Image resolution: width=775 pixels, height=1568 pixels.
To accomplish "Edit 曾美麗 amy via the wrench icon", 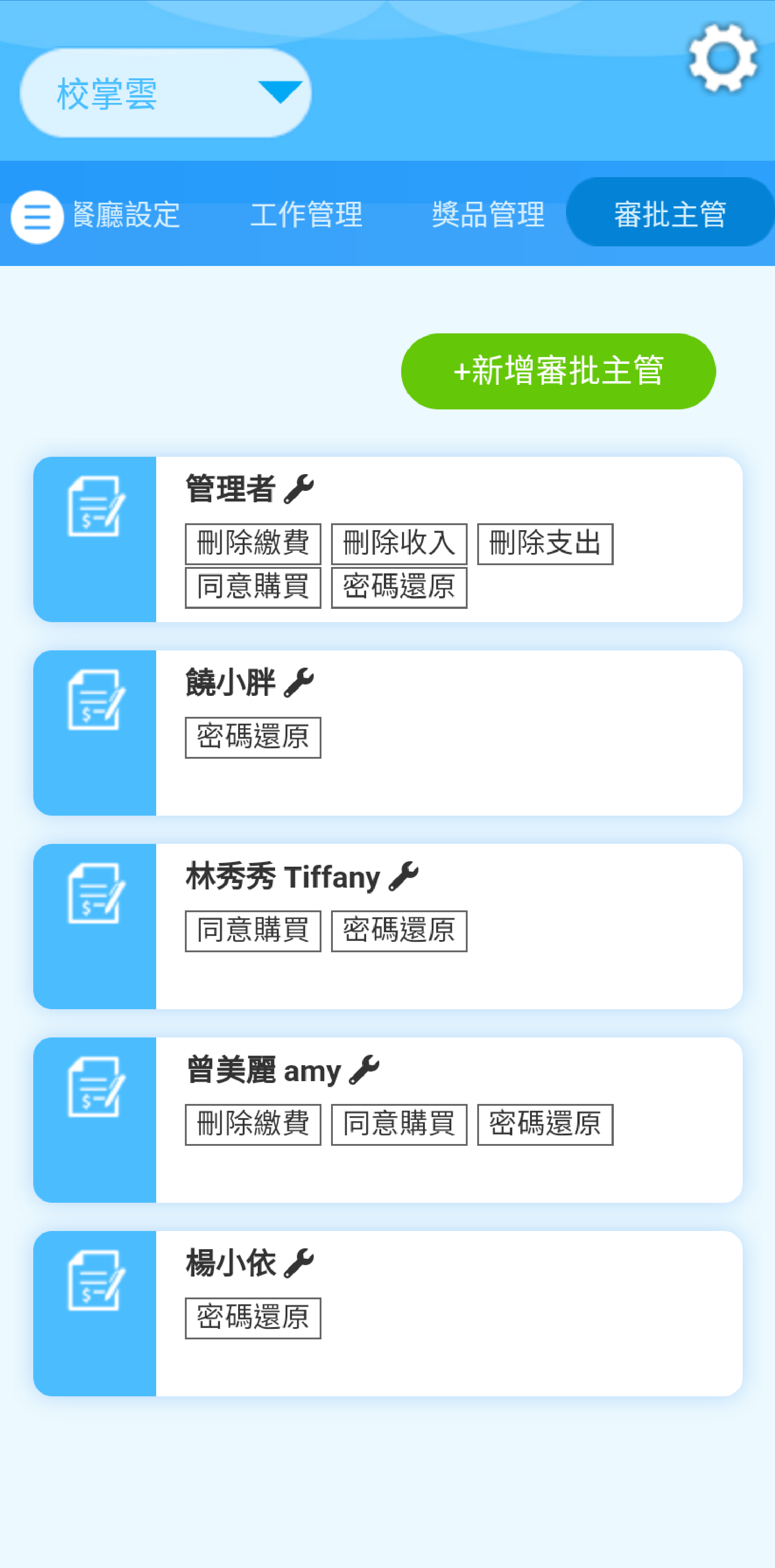I will pos(364,1069).
